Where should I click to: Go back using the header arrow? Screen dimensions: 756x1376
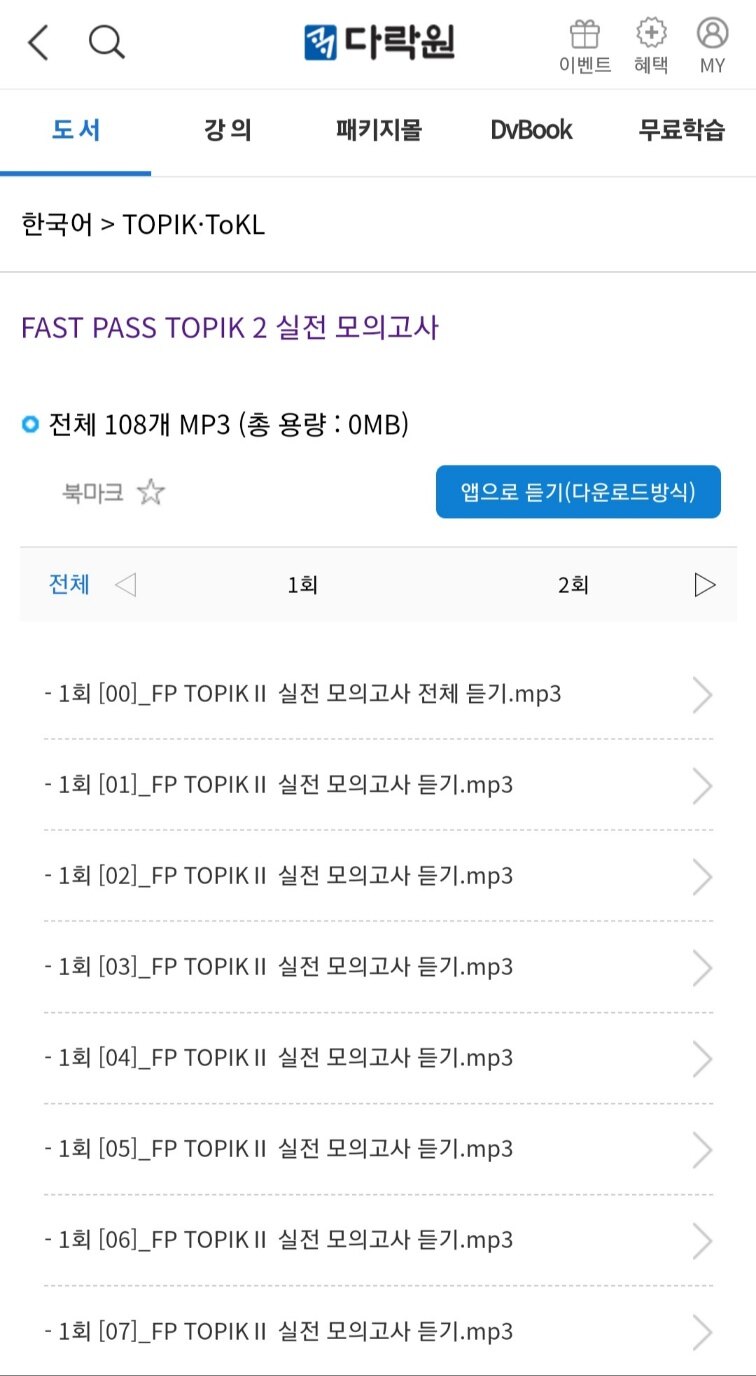click(x=38, y=43)
